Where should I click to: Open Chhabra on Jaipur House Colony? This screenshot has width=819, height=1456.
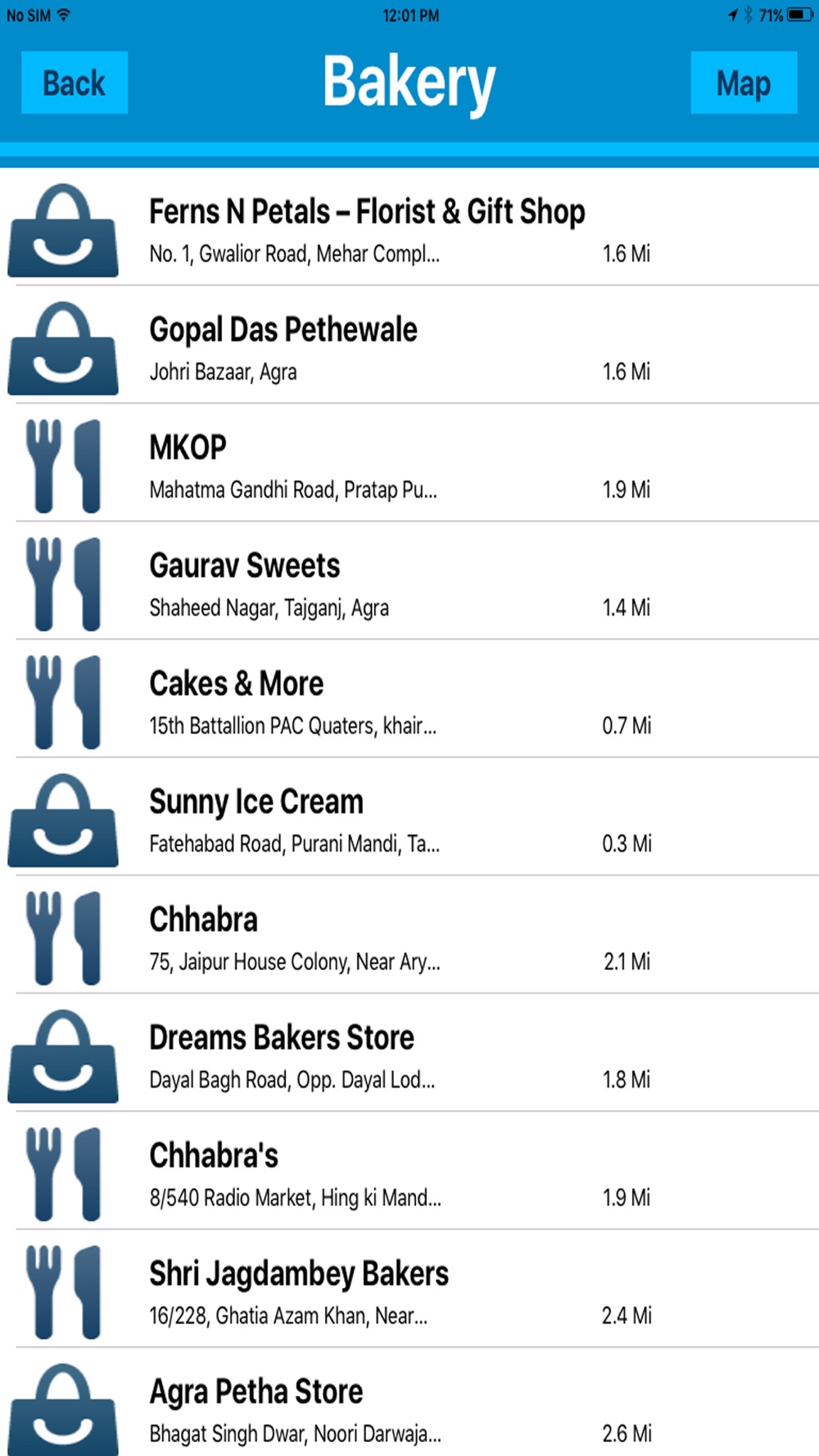tap(409, 934)
